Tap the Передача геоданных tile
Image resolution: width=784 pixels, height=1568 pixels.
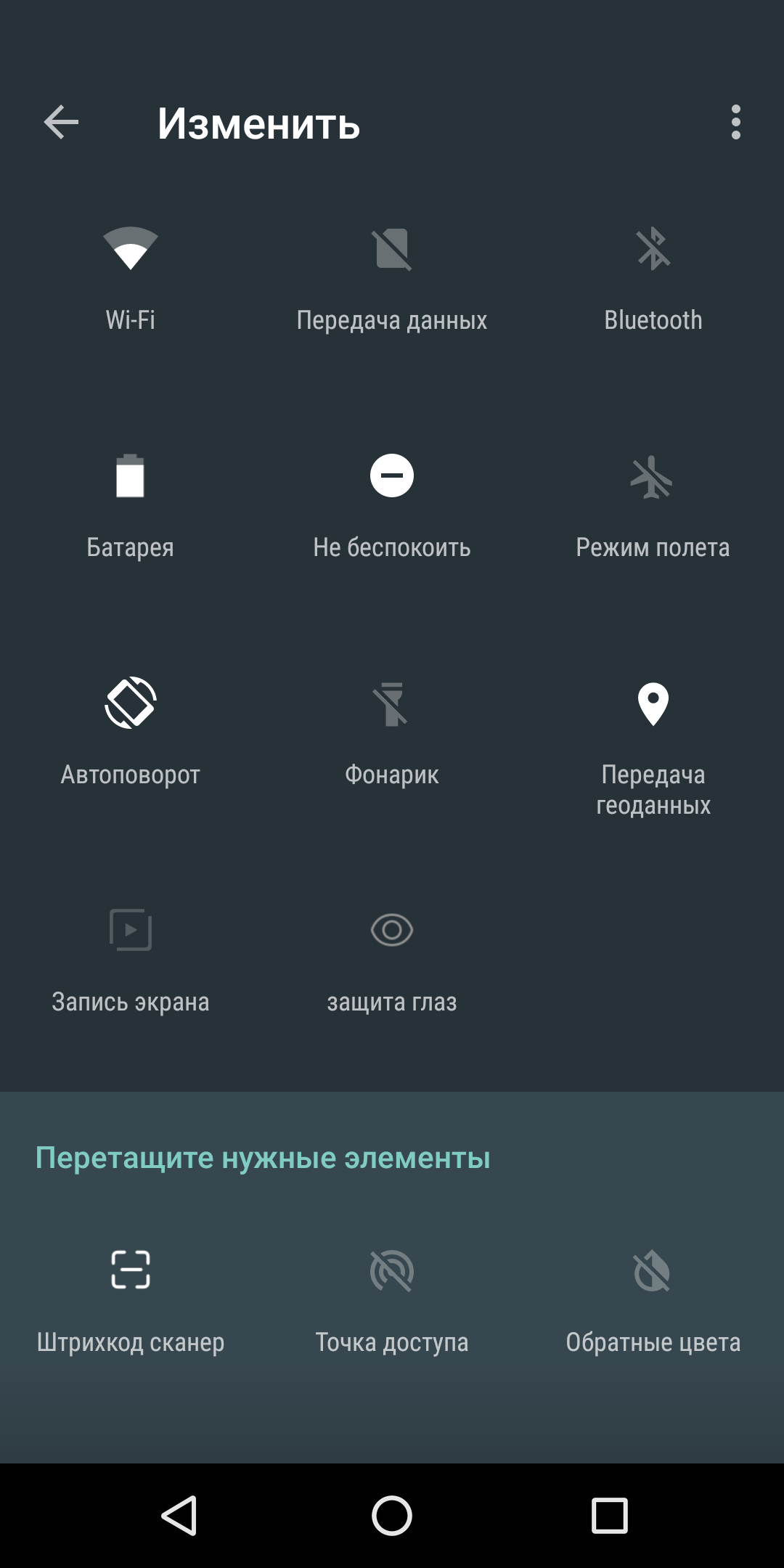(x=653, y=748)
